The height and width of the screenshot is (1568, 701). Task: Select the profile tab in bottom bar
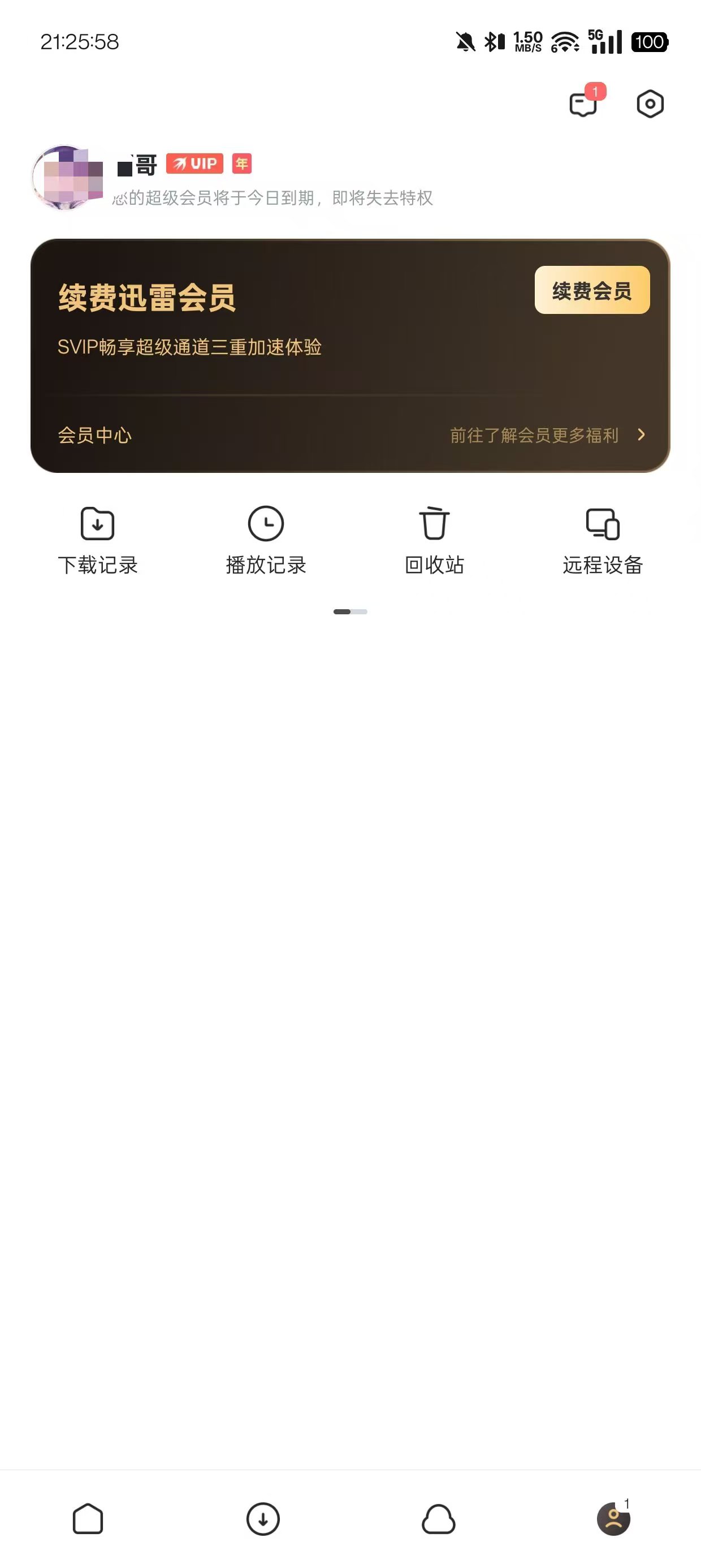click(x=613, y=1519)
